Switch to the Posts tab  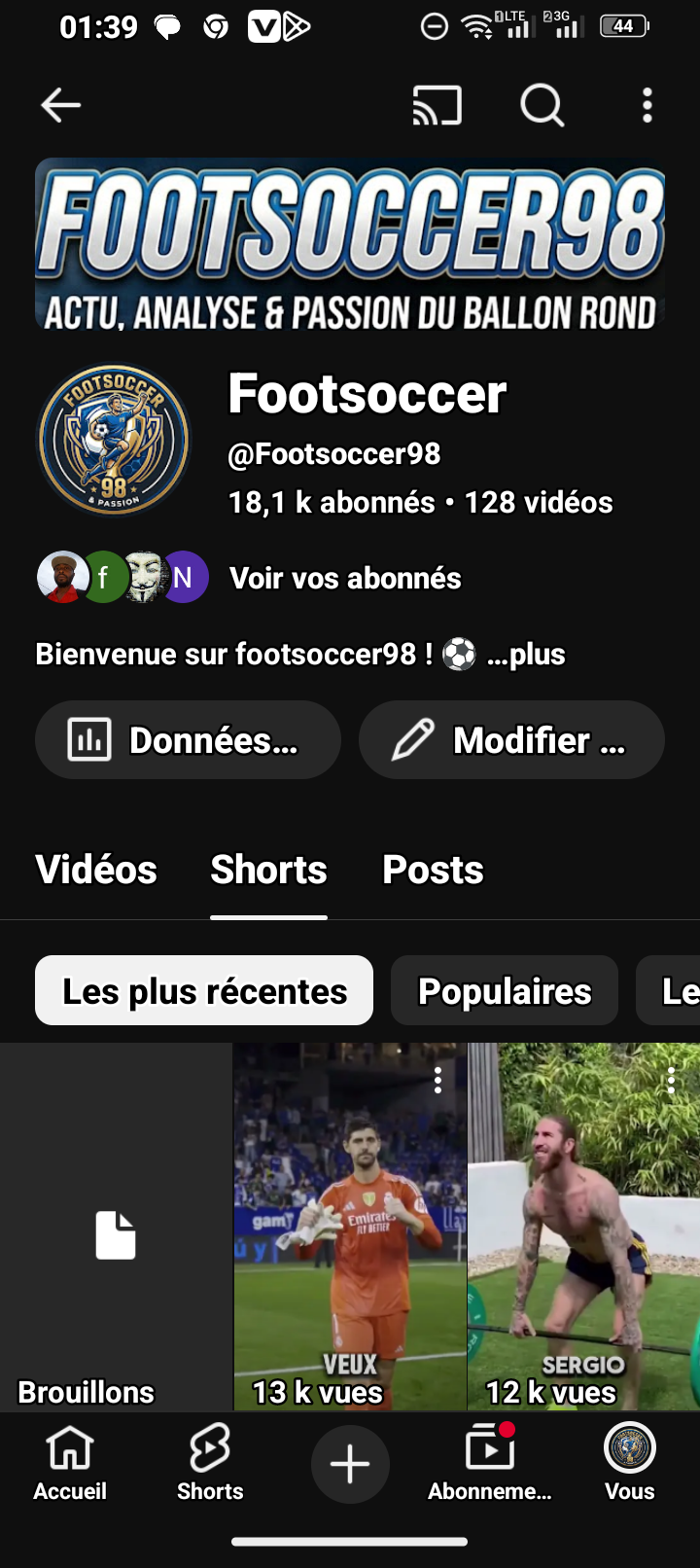433,870
